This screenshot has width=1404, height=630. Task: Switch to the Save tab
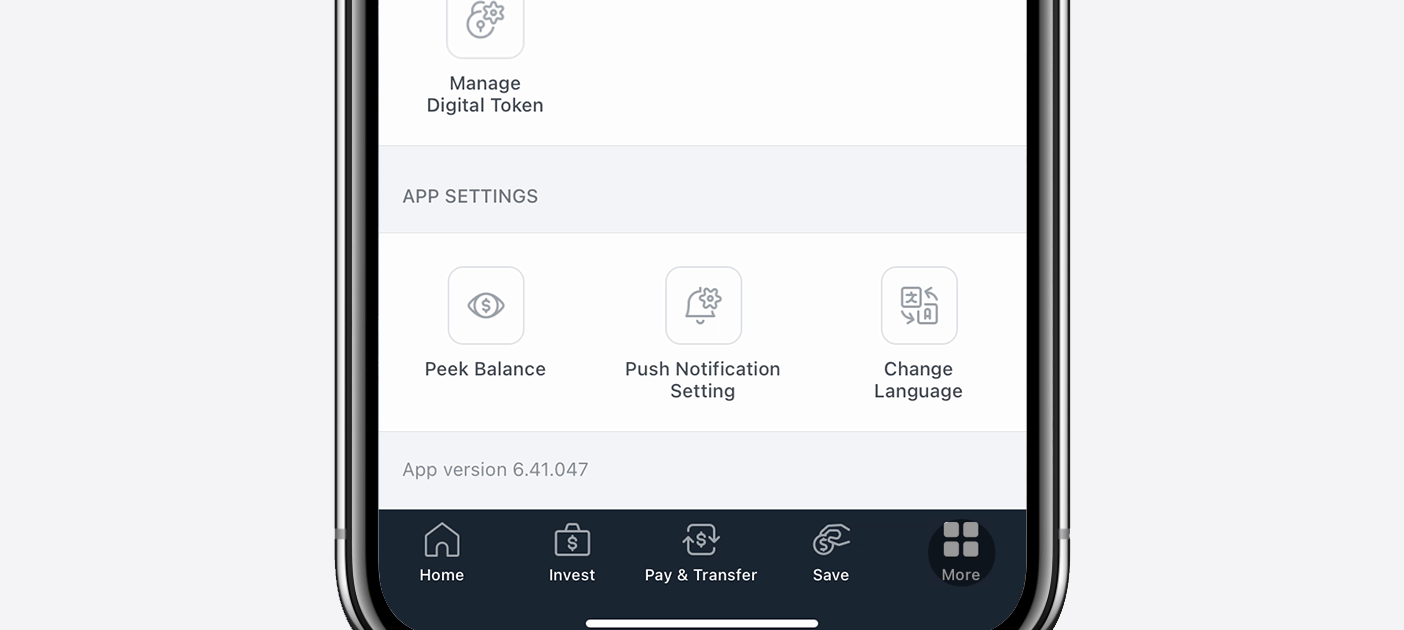(x=831, y=552)
